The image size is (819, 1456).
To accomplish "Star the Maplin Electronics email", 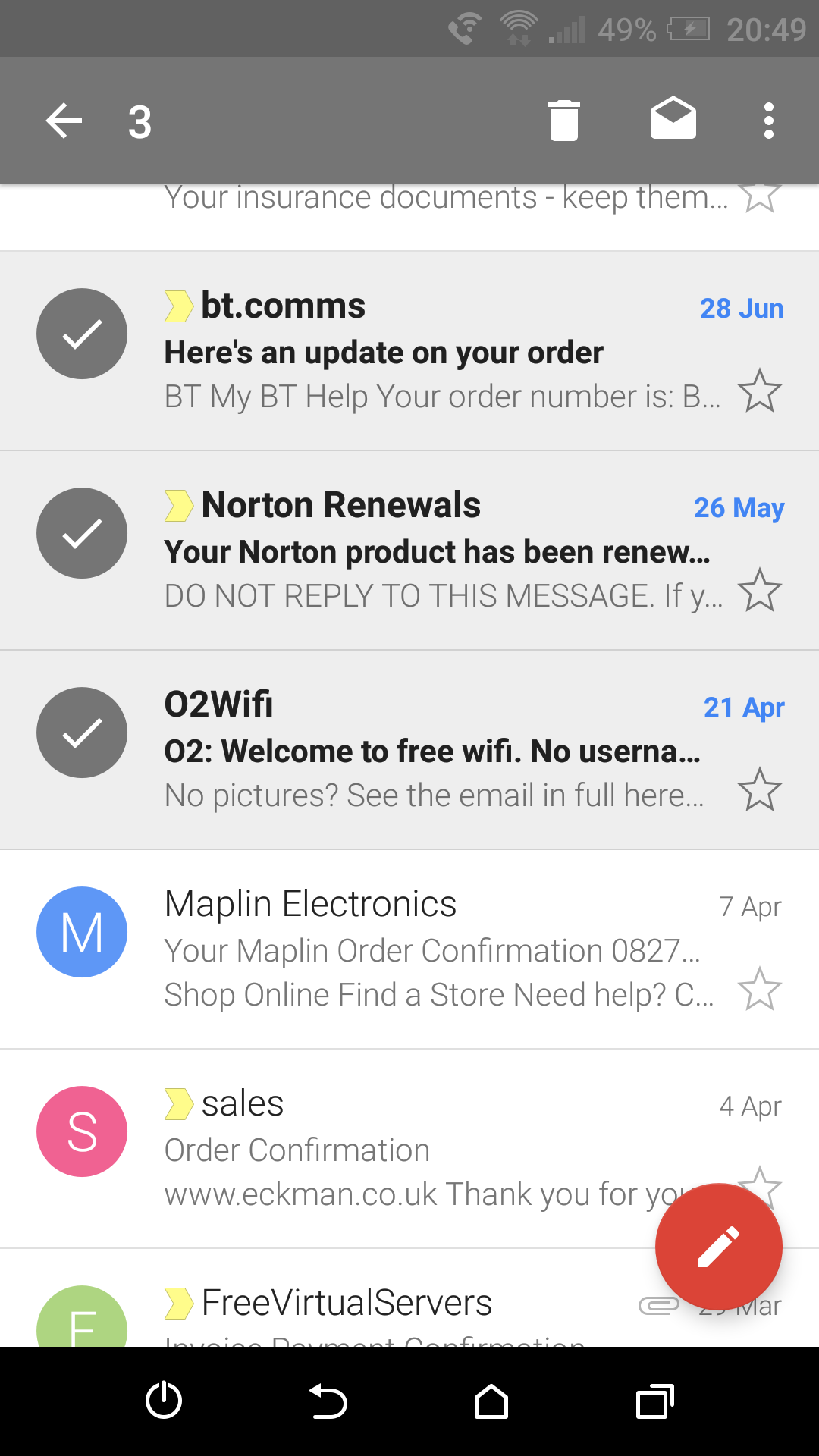I will click(760, 989).
